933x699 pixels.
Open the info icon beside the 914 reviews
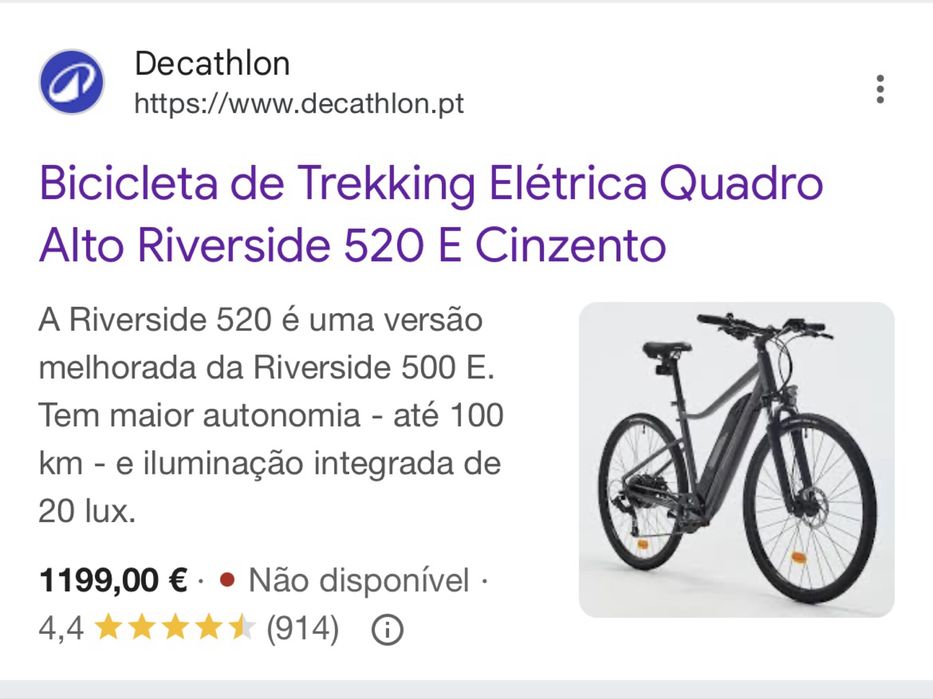[x=387, y=630]
